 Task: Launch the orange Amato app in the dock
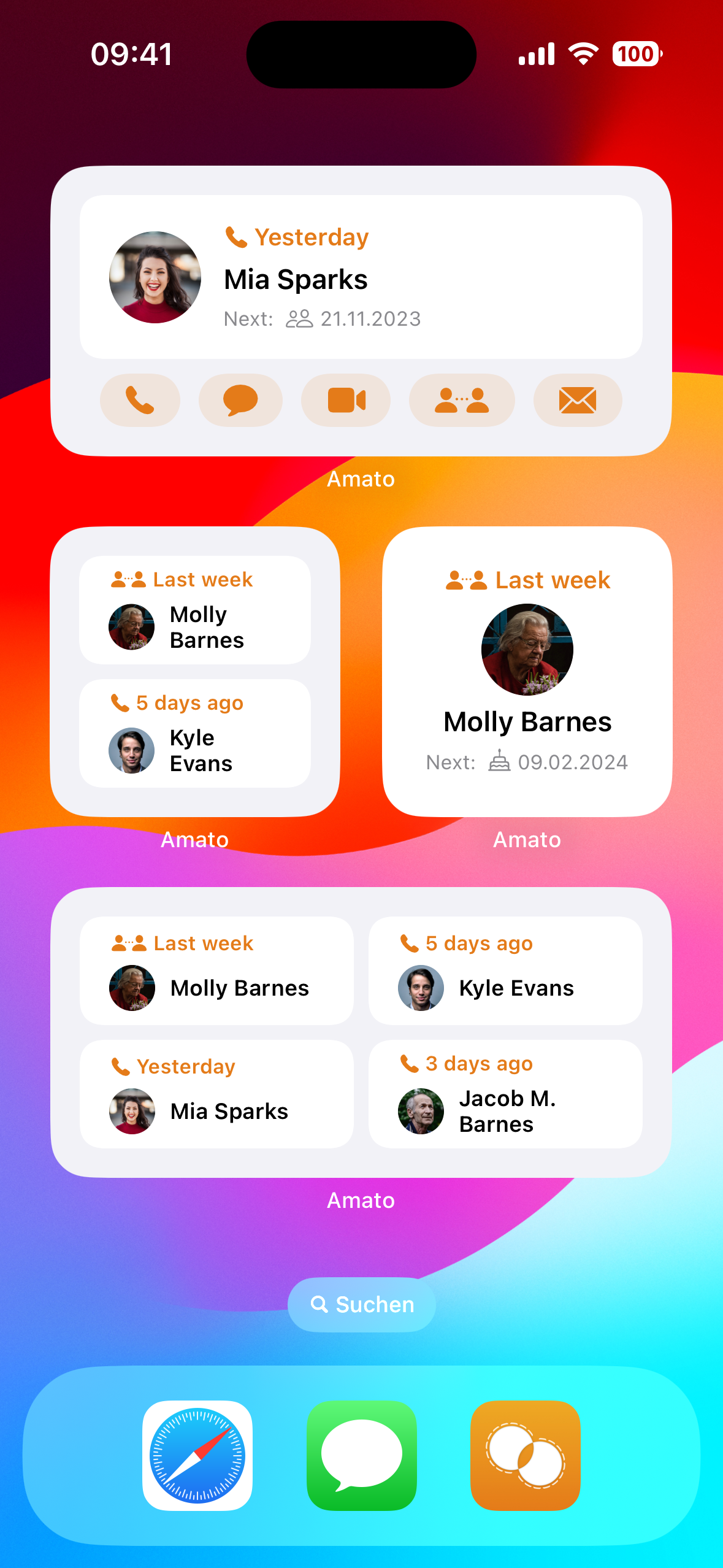[526, 1455]
